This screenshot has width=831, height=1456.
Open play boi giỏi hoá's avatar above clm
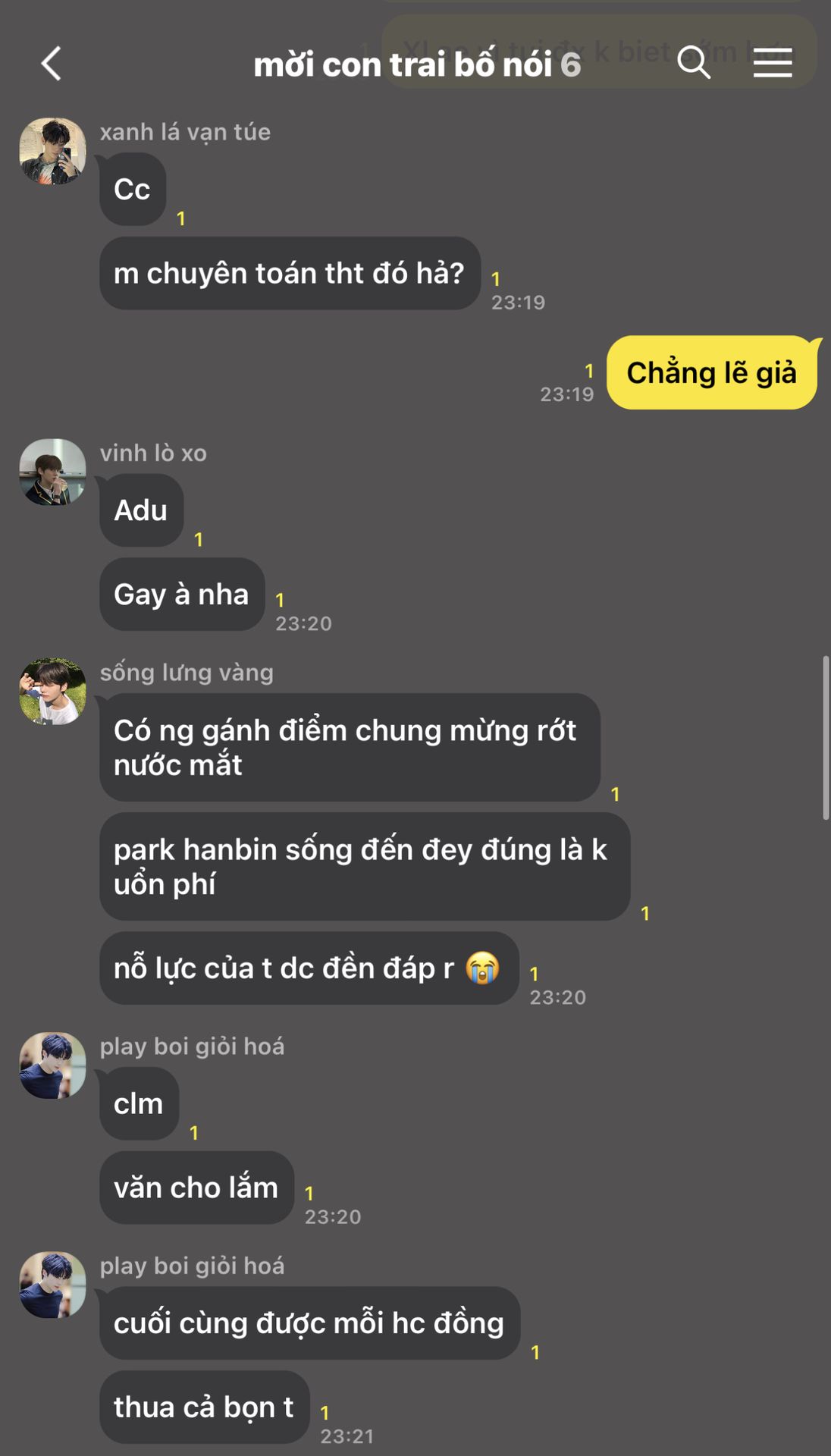tap(52, 1065)
